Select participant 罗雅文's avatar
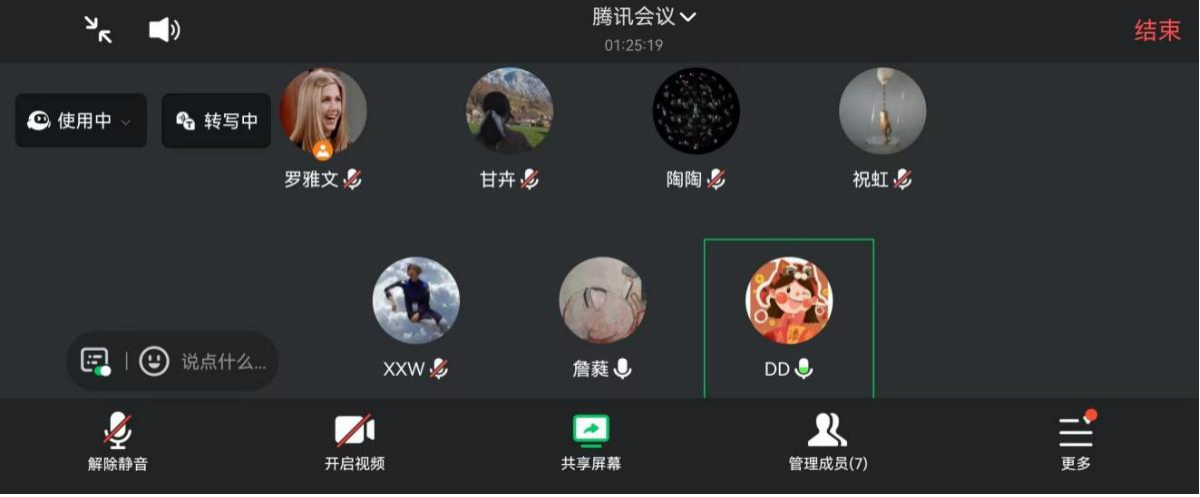This screenshot has height=497, width=1200. [x=323, y=111]
